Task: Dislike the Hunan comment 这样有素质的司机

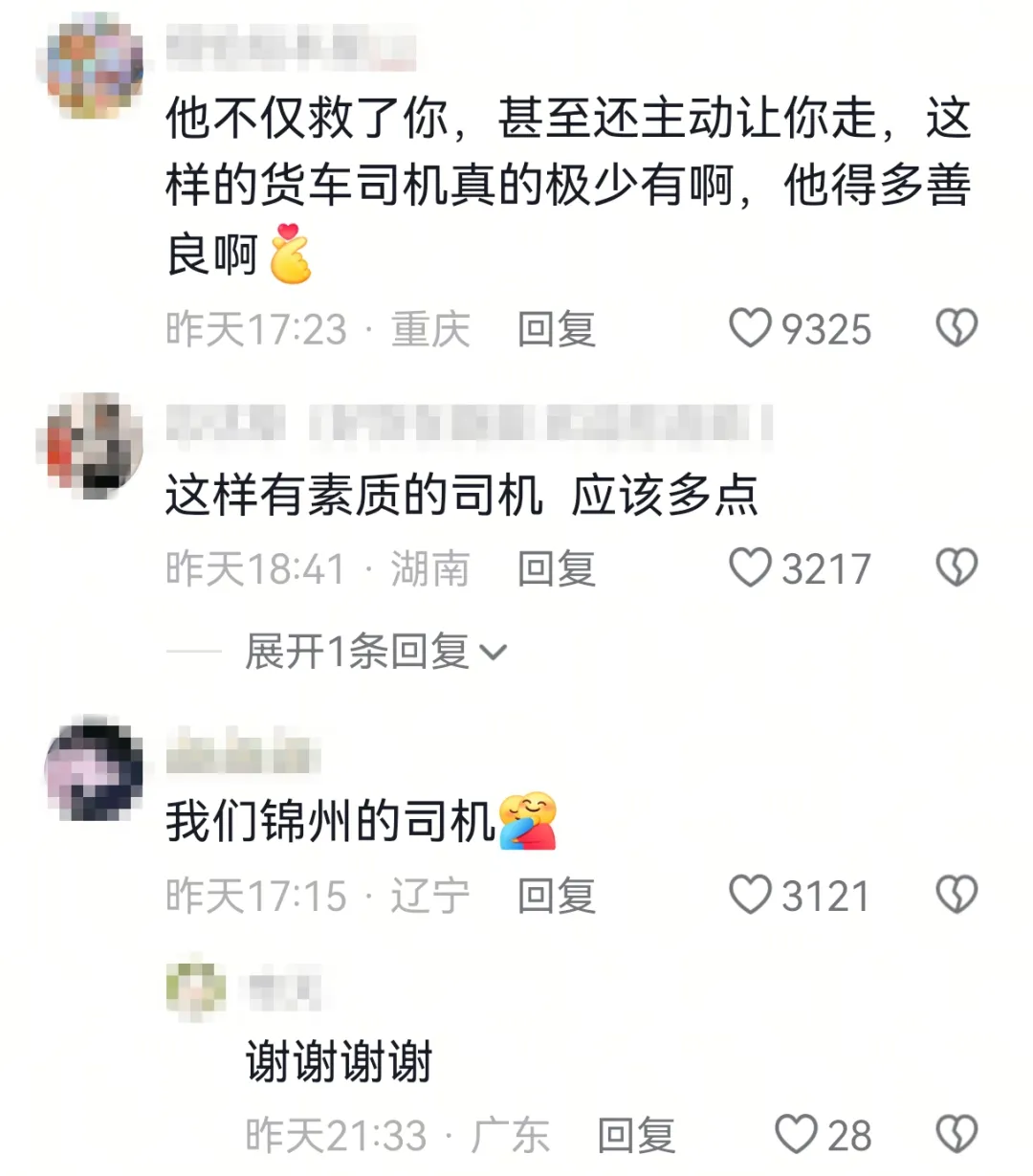Action: coord(956,567)
